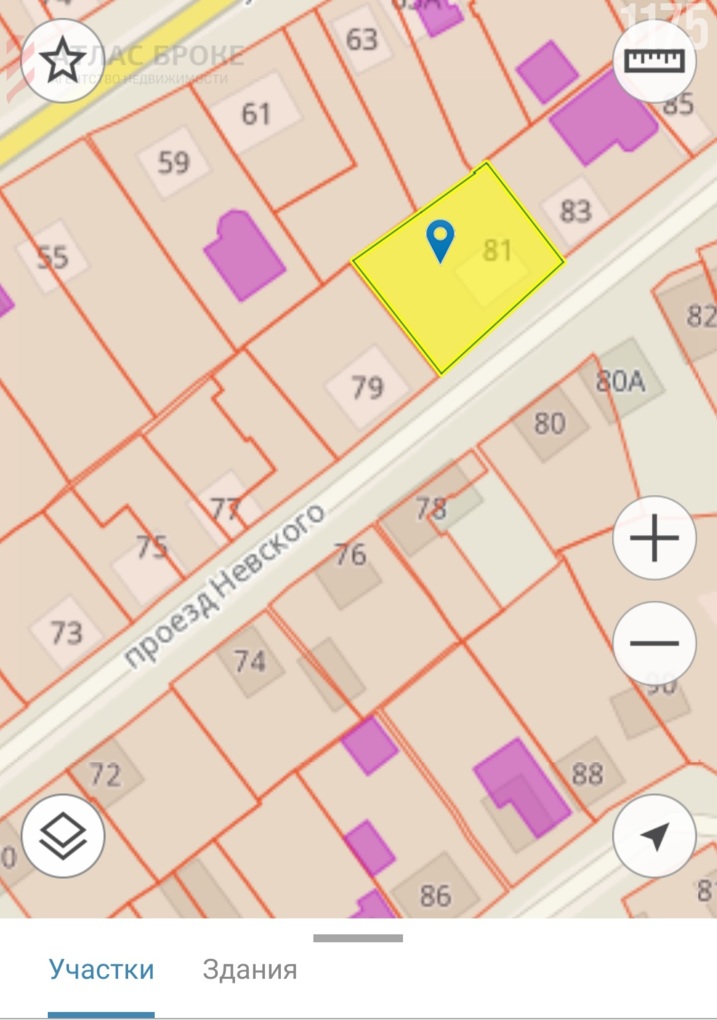The height and width of the screenshot is (1020, 717).
Task: Open the map layers selector
Action: click(62, 836)
